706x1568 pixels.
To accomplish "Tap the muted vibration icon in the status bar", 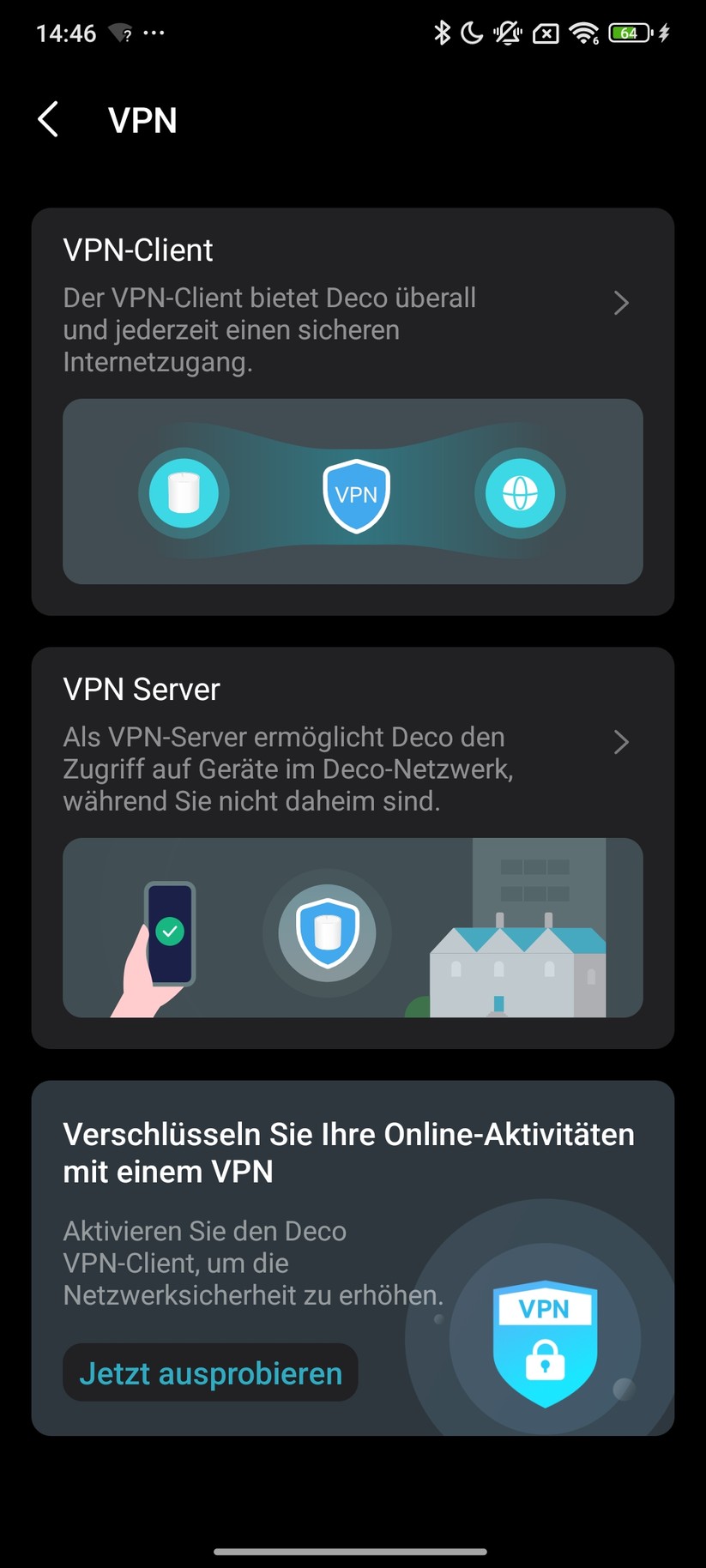I will click(508, 33).
